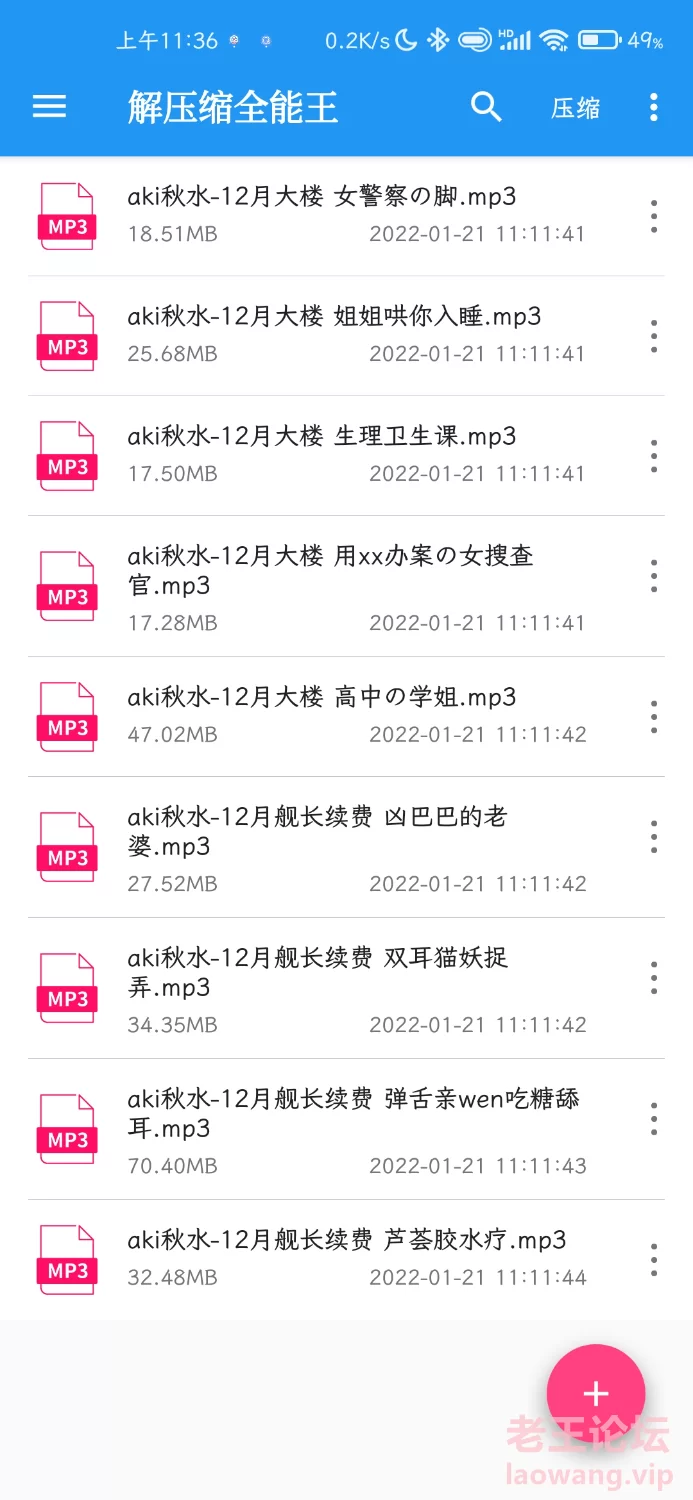Open the hamburger drawer menu
This screenshot has height=1500, width=693.
coord(49,107)
